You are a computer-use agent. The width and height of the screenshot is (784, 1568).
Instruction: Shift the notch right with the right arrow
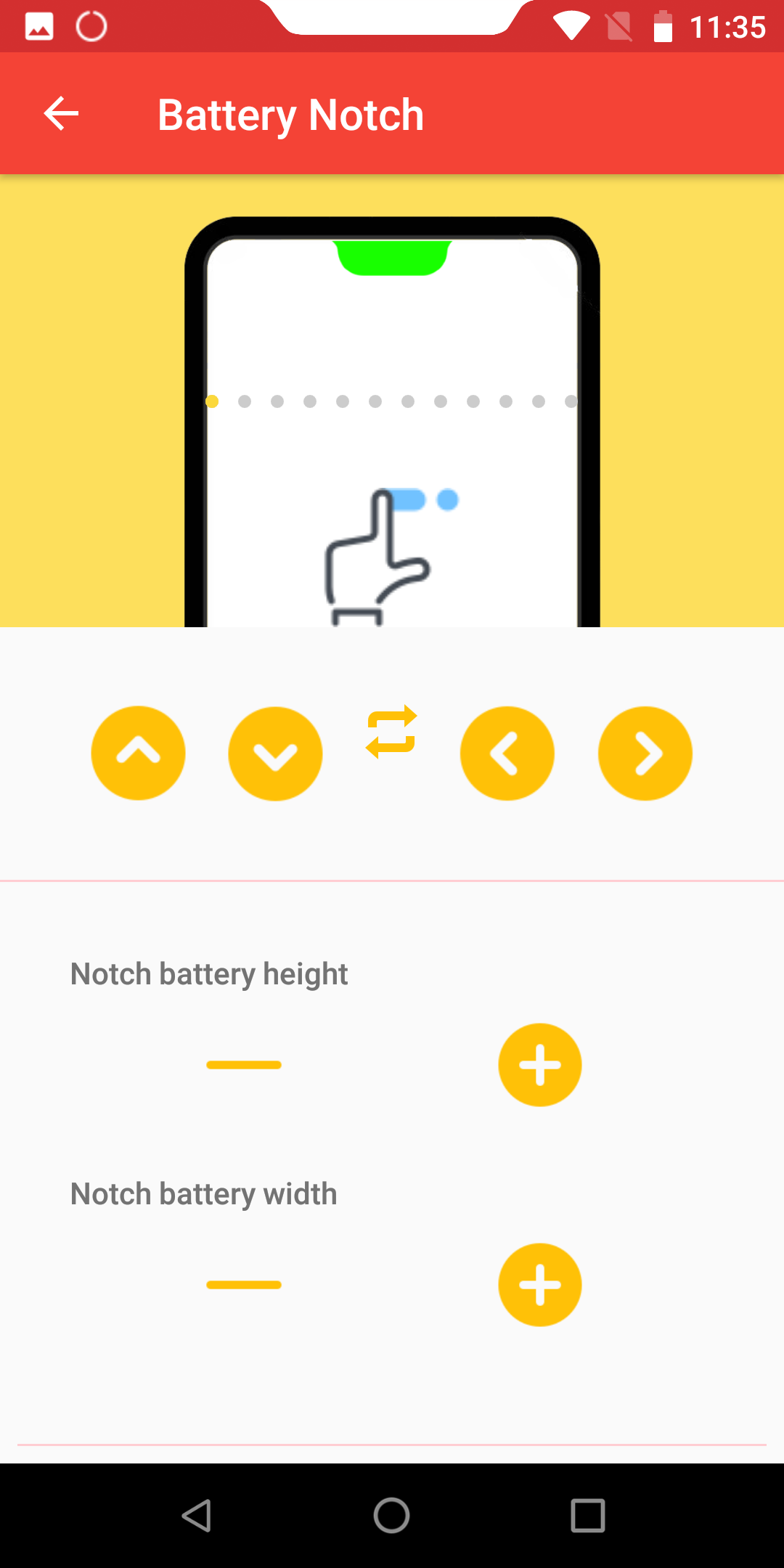click(645, 754)
